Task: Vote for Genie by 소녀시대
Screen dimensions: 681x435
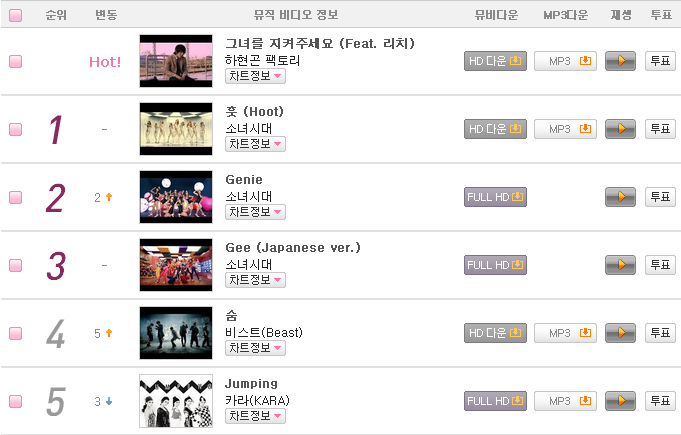Action: click(x=659, y=197)
